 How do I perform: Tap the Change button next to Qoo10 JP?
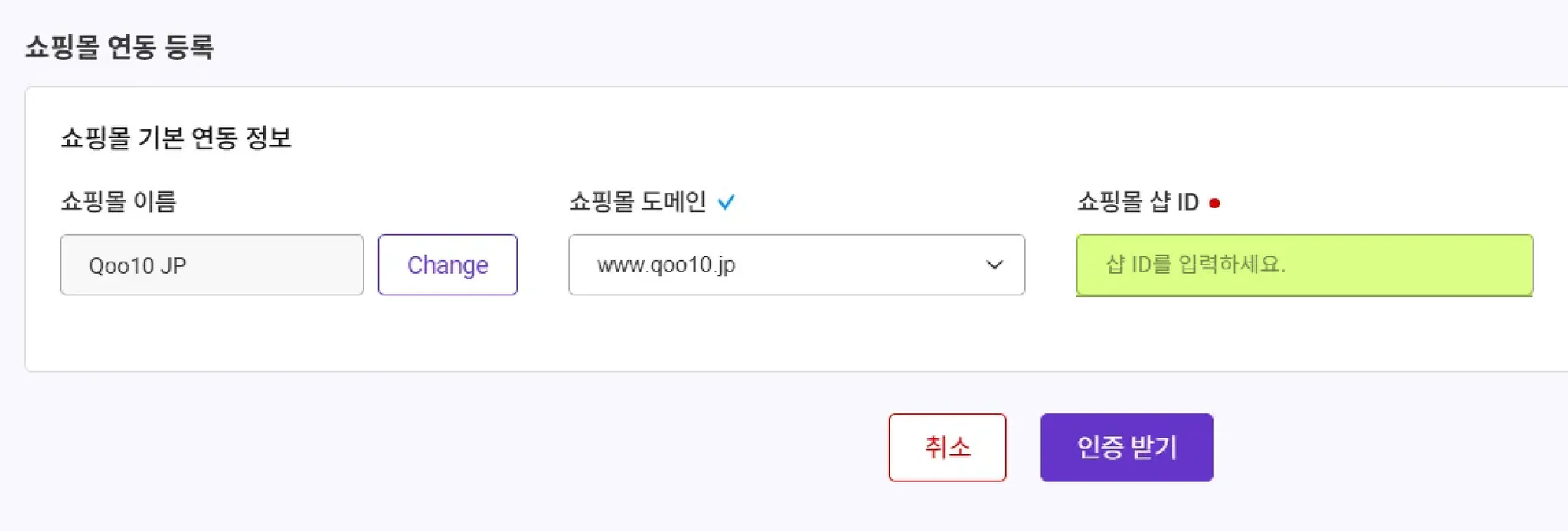click(x=447, y=265)
